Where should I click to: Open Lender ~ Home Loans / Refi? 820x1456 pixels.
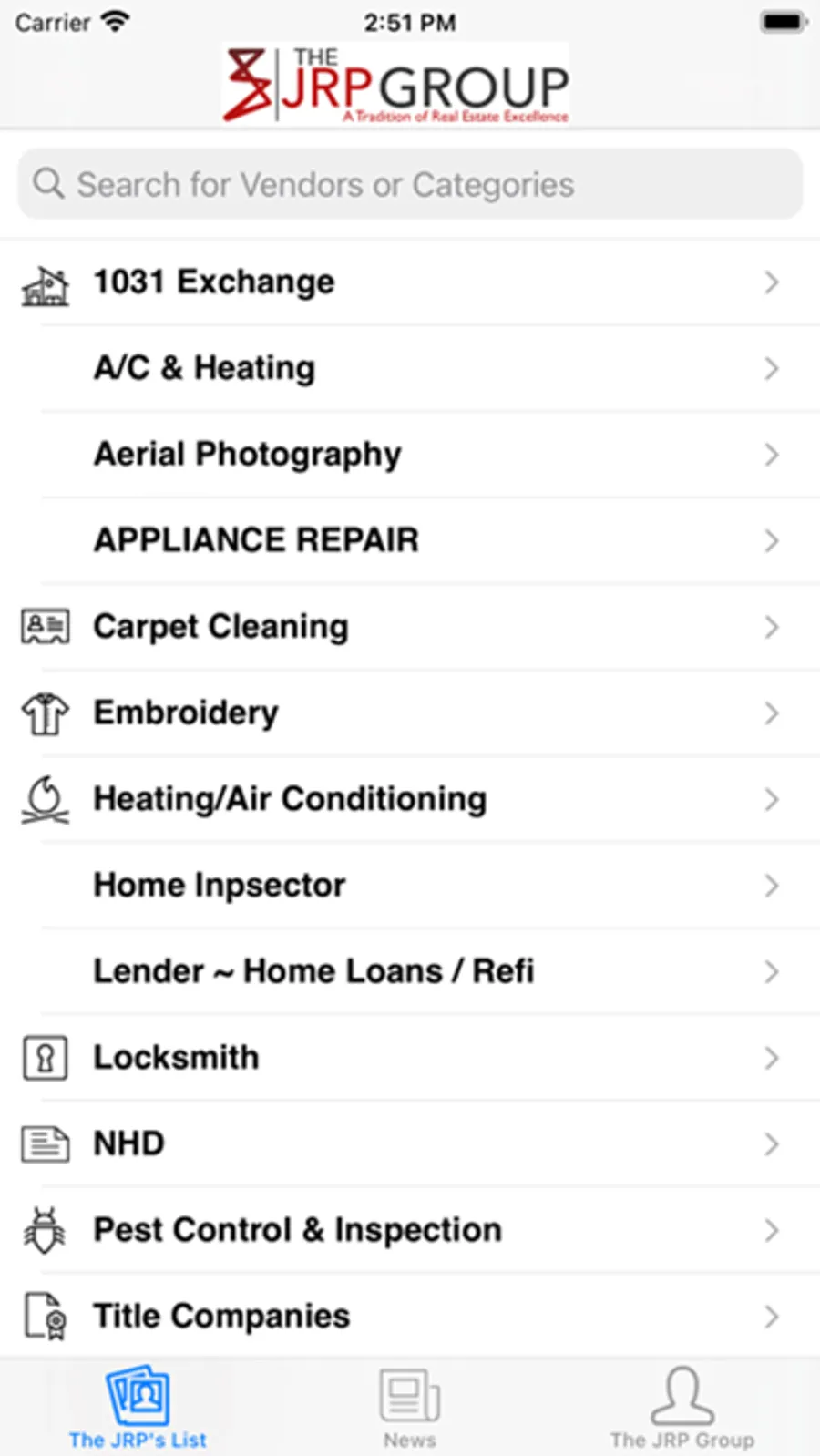pos(410,971)
